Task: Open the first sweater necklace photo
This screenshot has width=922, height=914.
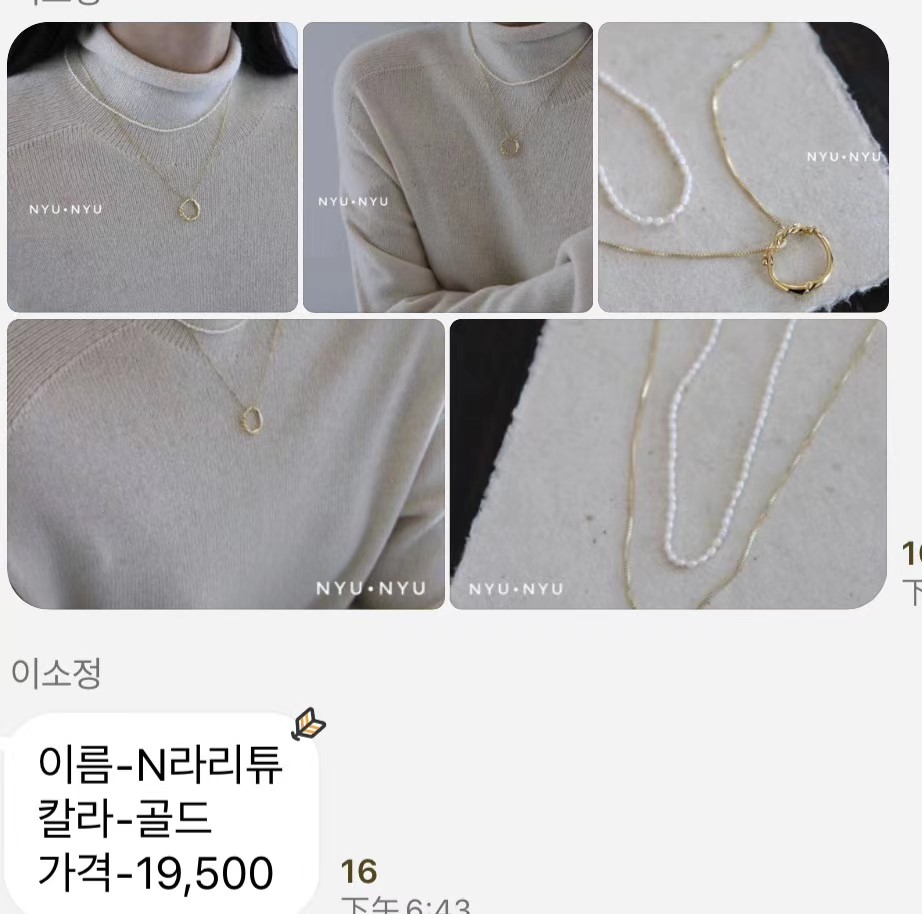Action: pos(152,167)
